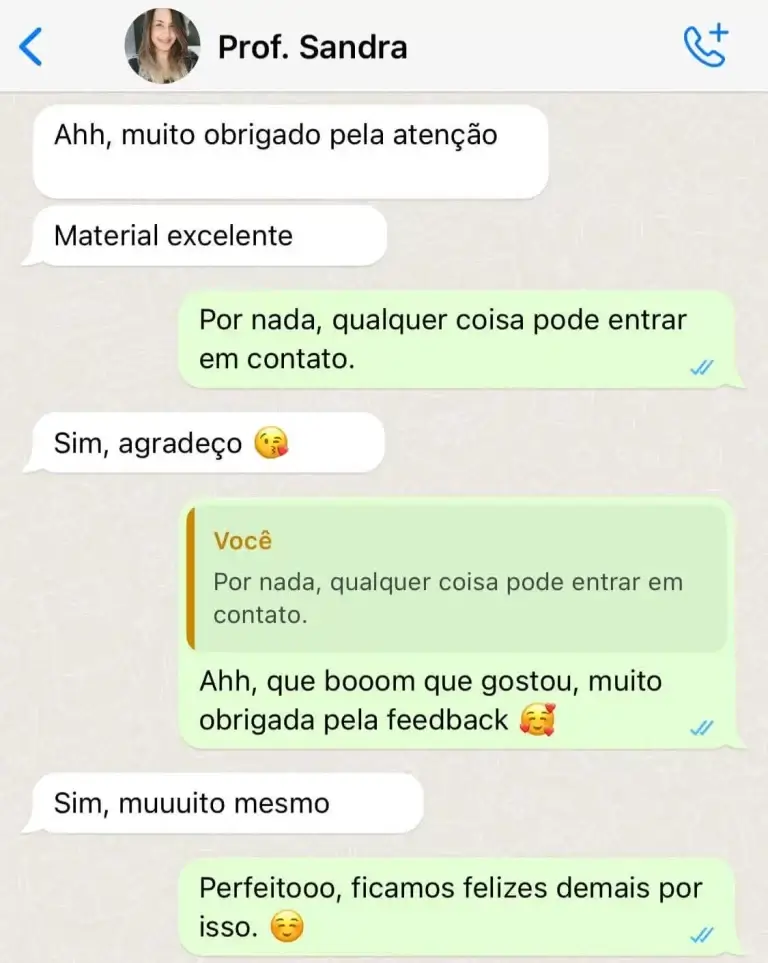Image resolution: width=768 pixels, height=963 pixels.
Task: View contact info for Prof. Sandra
Action: pyautogui.click(x=312, y=47)
